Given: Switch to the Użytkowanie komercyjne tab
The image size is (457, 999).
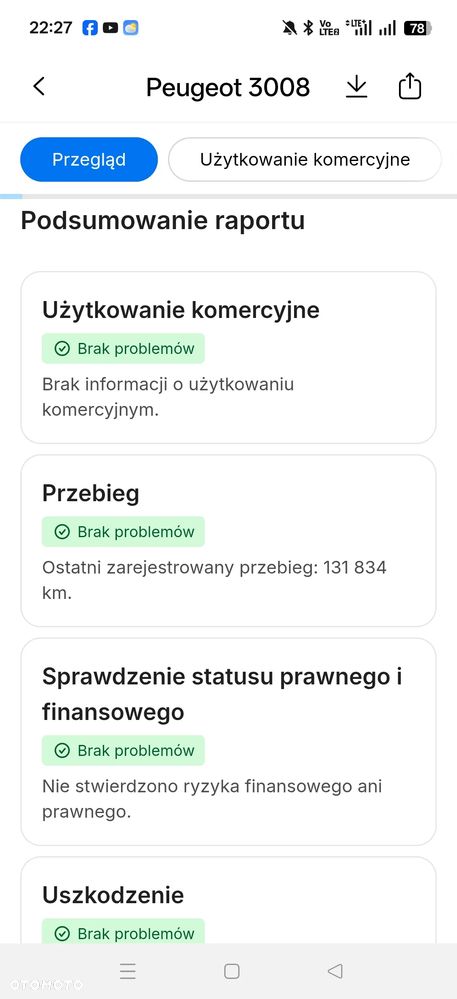Looking at the screenshot, I should click(x=305, y=159).
